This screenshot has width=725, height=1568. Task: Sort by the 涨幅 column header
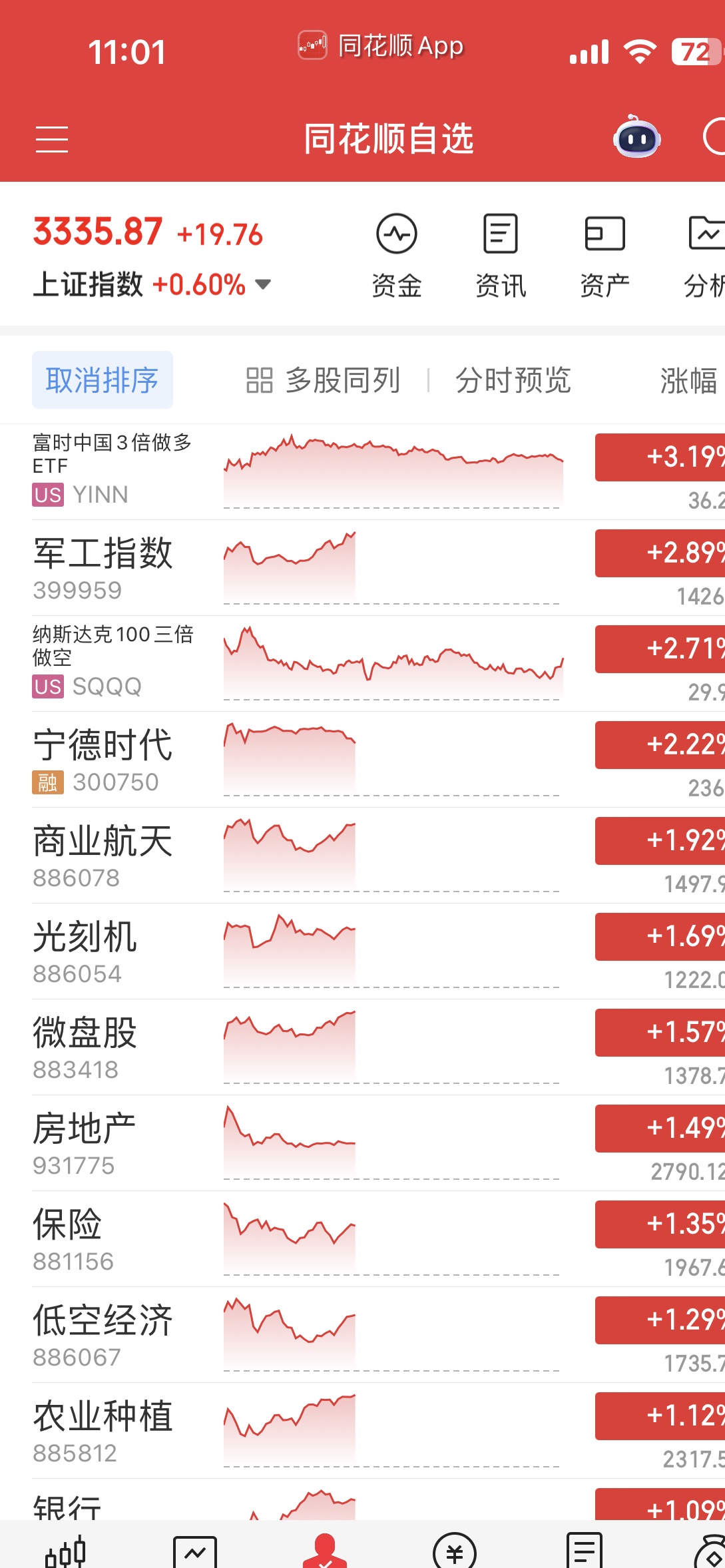tap(688, 380)
